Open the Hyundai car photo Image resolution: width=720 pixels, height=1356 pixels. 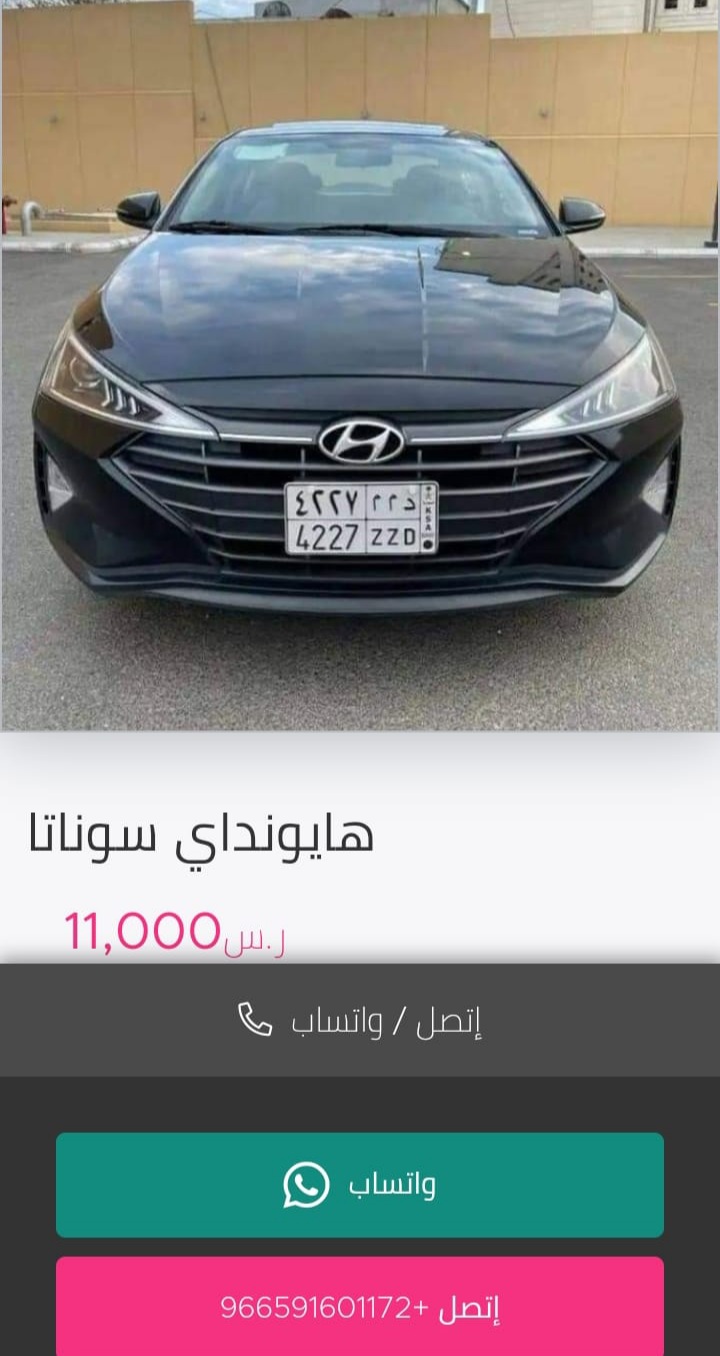tap(360, 365)
